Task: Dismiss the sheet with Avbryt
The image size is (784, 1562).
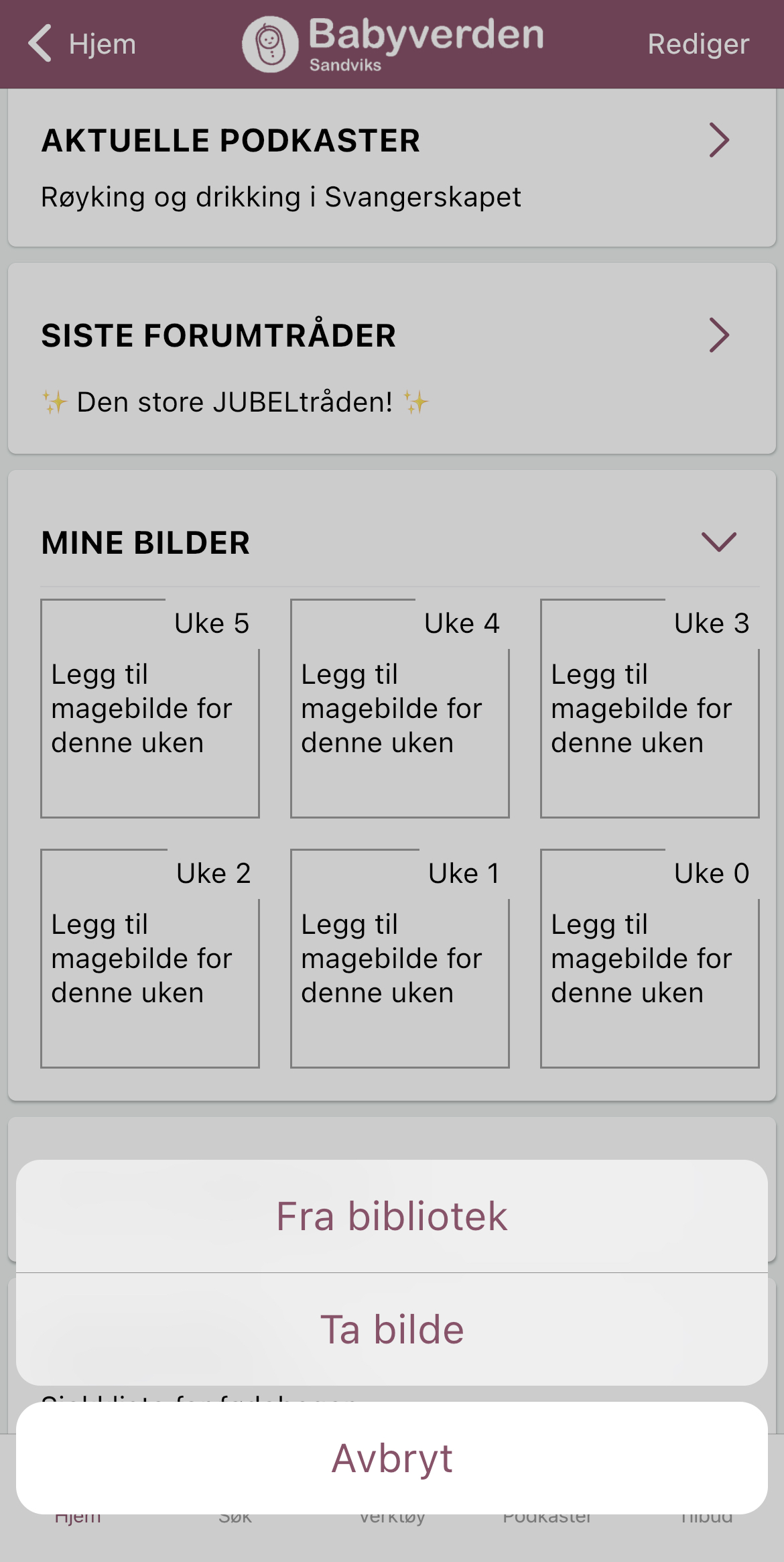Action: pyautogui.click(x=392, y=1458)
